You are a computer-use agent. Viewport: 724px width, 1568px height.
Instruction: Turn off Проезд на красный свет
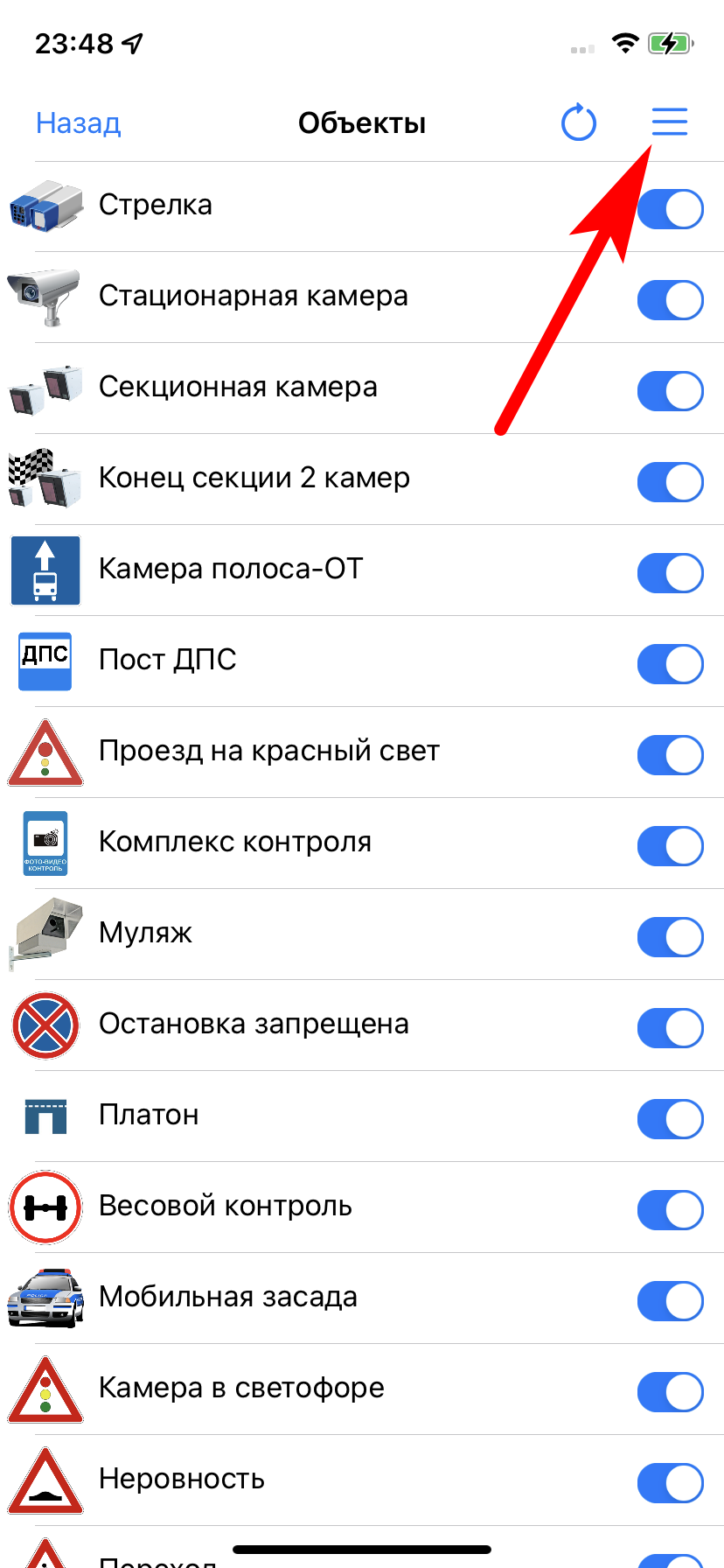tap(670, 755)
